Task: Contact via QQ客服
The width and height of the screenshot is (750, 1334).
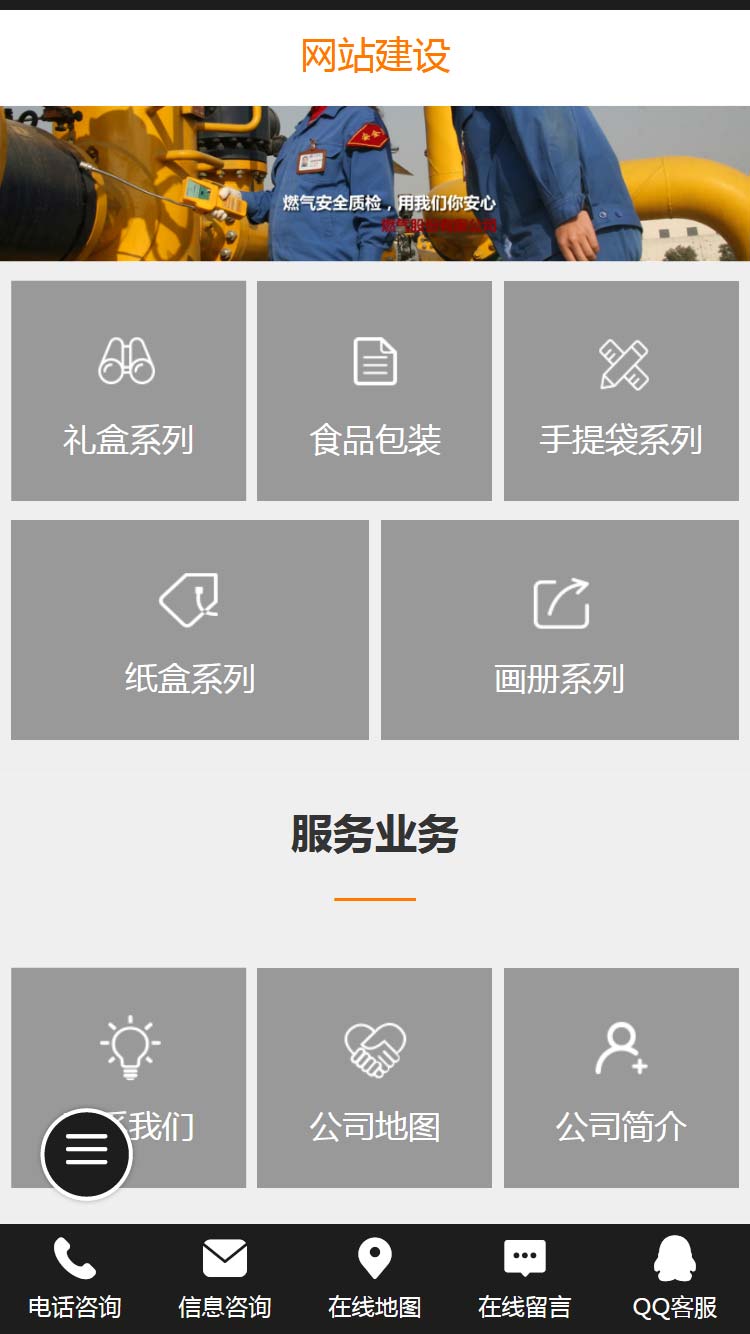Action: click(675, 1279)
